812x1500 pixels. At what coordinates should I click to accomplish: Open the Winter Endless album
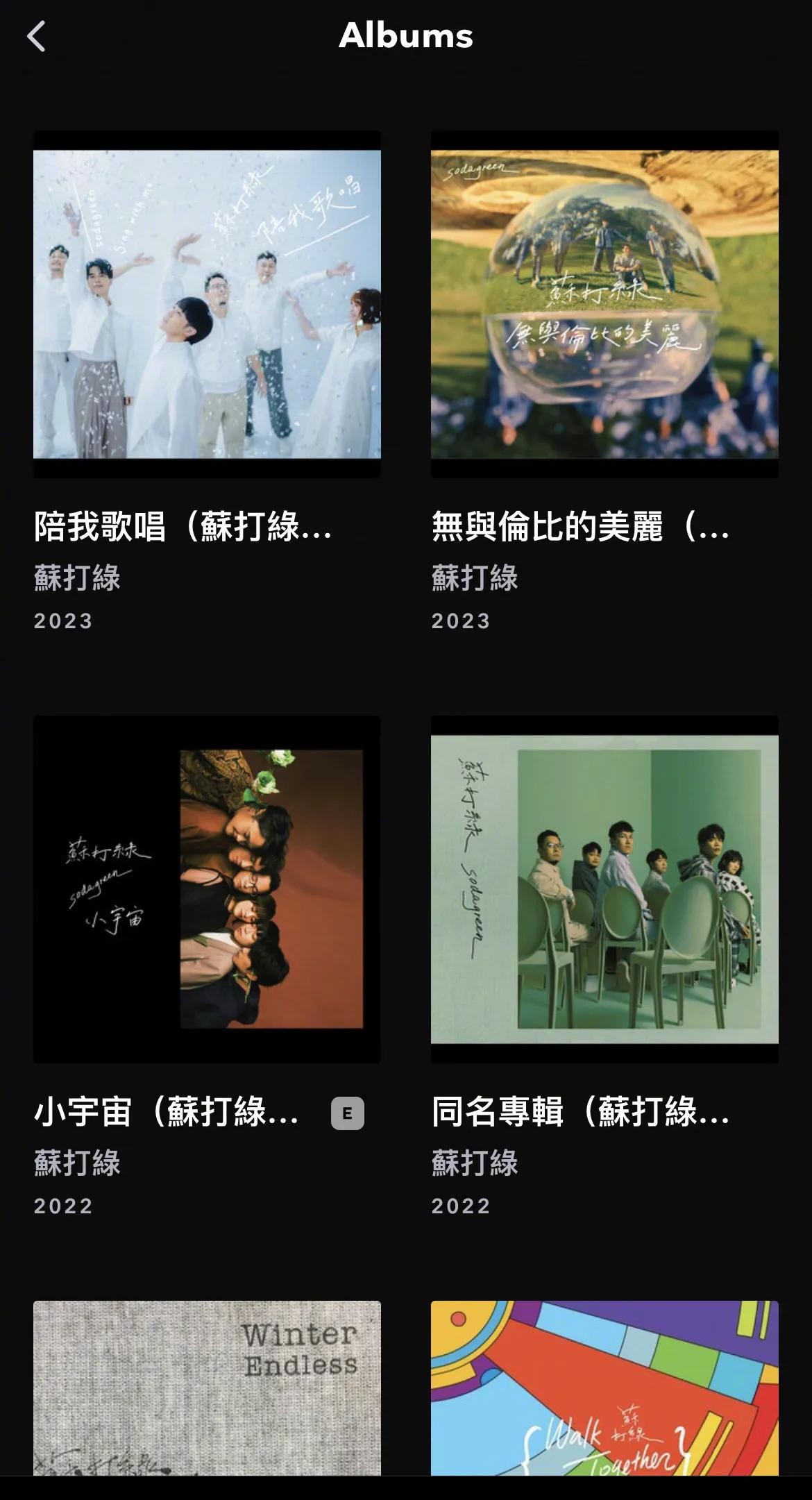[x=207, y=1388]
